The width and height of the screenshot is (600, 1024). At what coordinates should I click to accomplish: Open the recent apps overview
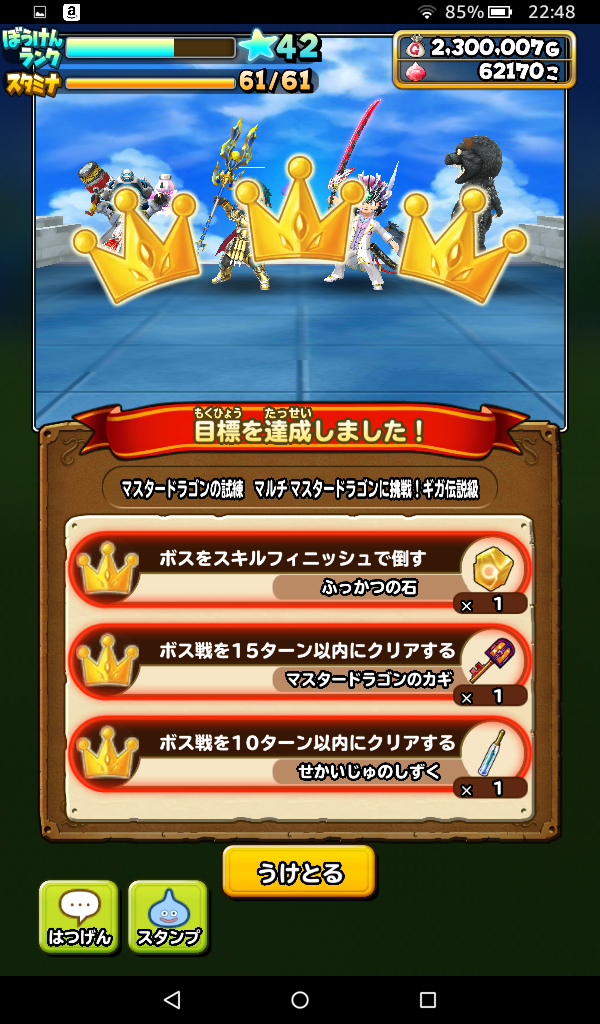[x=428, y=999]
